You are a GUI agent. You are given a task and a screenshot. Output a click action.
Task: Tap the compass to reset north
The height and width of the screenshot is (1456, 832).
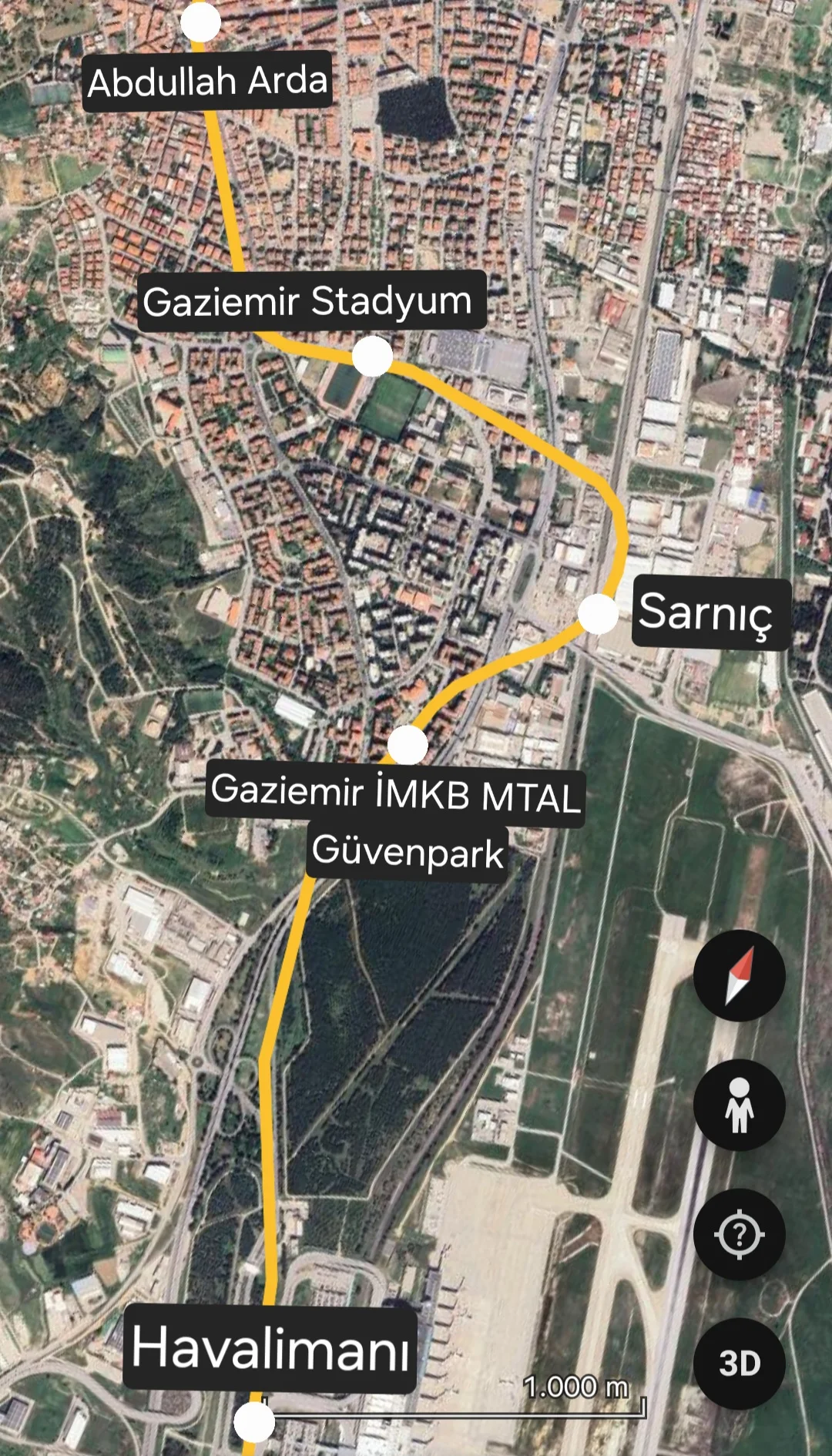(739, 976)
